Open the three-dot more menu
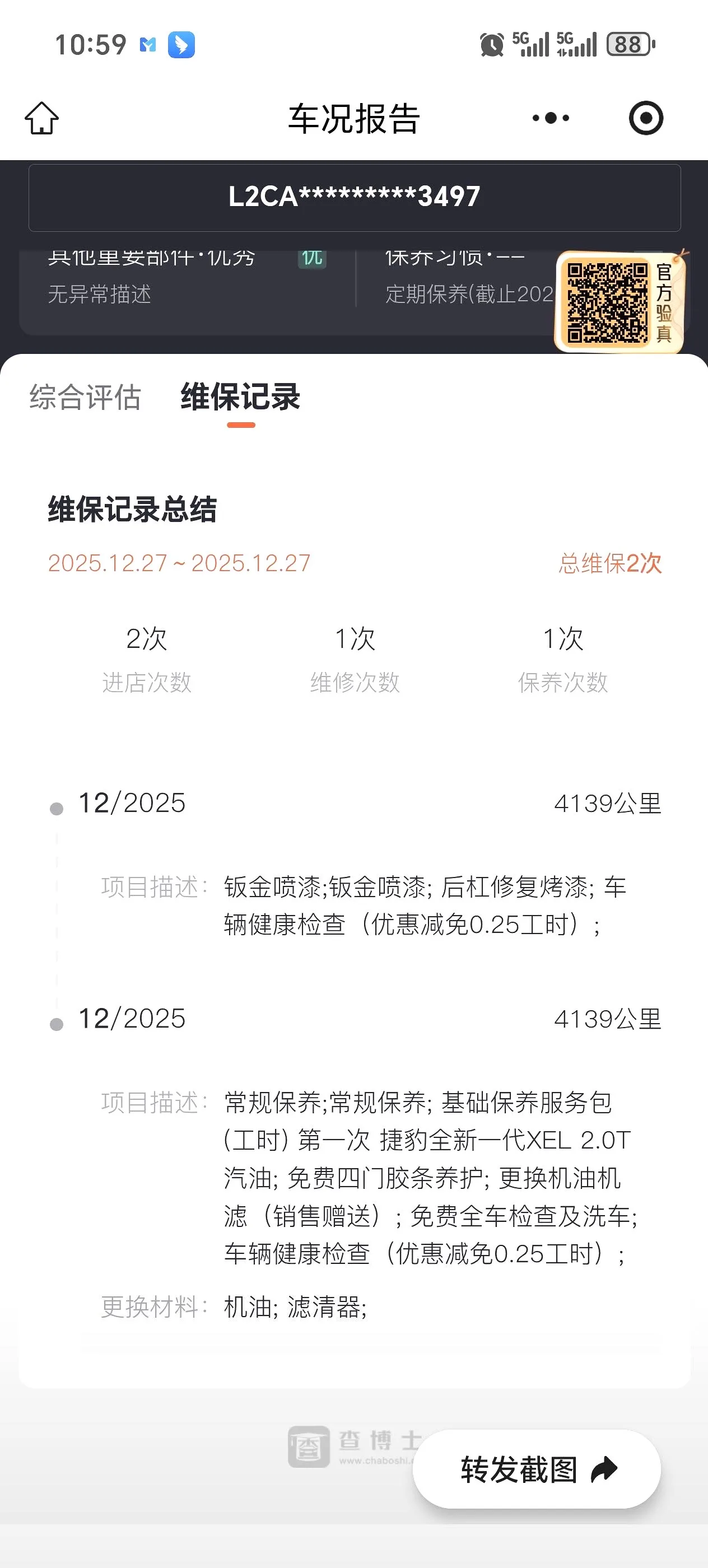Screen dimensions: 708x1568 coord(551,118)
